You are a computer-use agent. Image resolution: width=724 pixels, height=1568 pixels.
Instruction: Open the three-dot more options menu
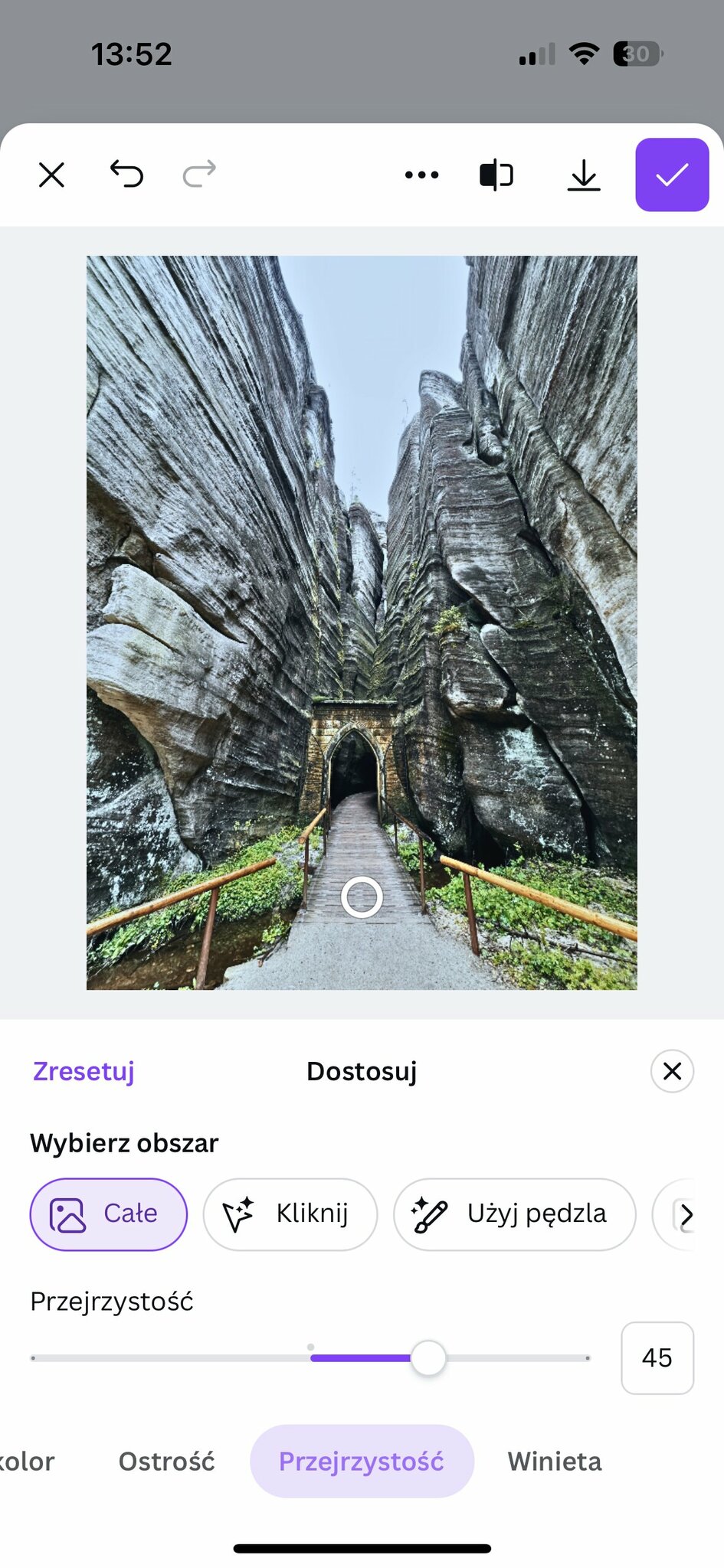[x=421, y=175]
